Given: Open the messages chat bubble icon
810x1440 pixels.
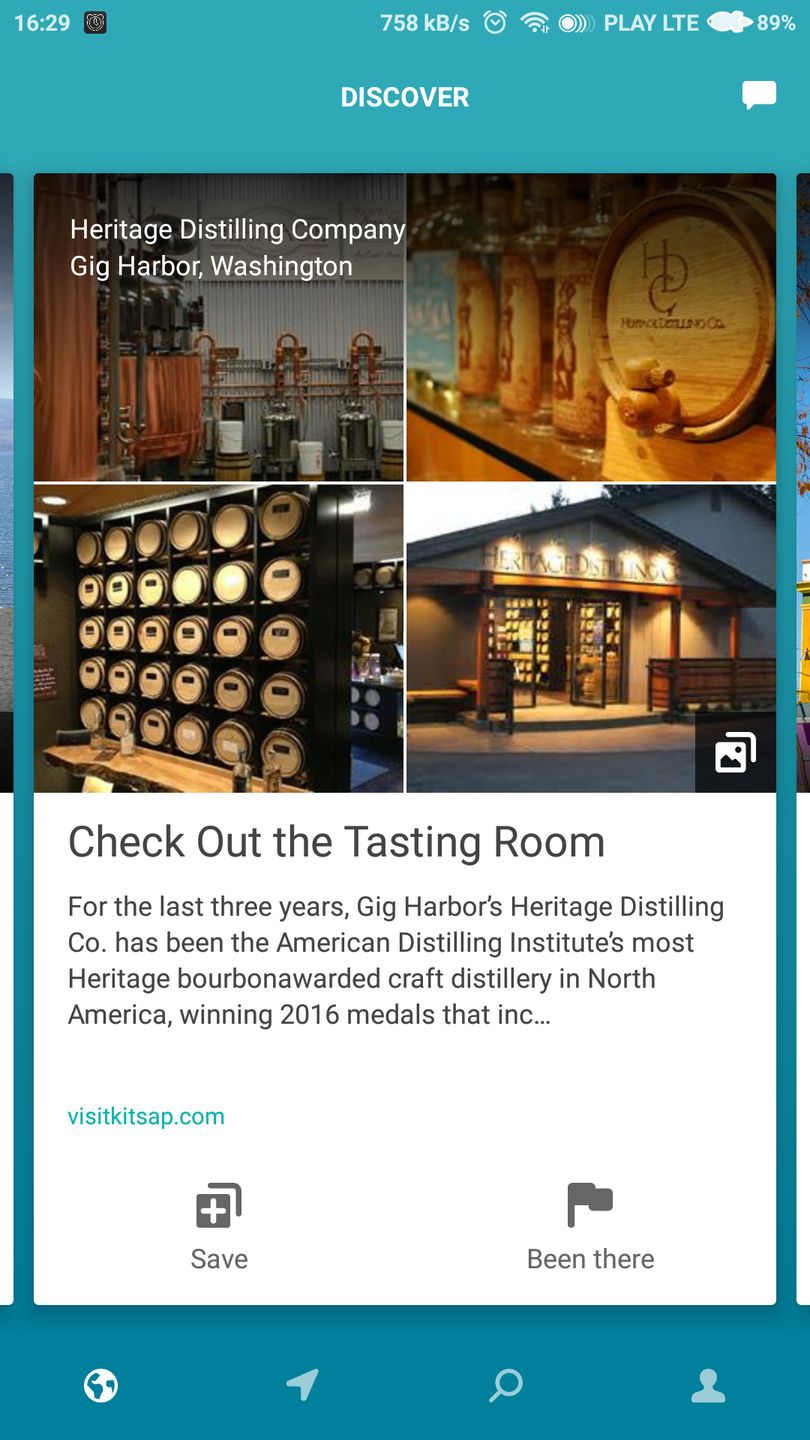Looking at the screenshot, I should pyautogui.click(x=759, y=96).
